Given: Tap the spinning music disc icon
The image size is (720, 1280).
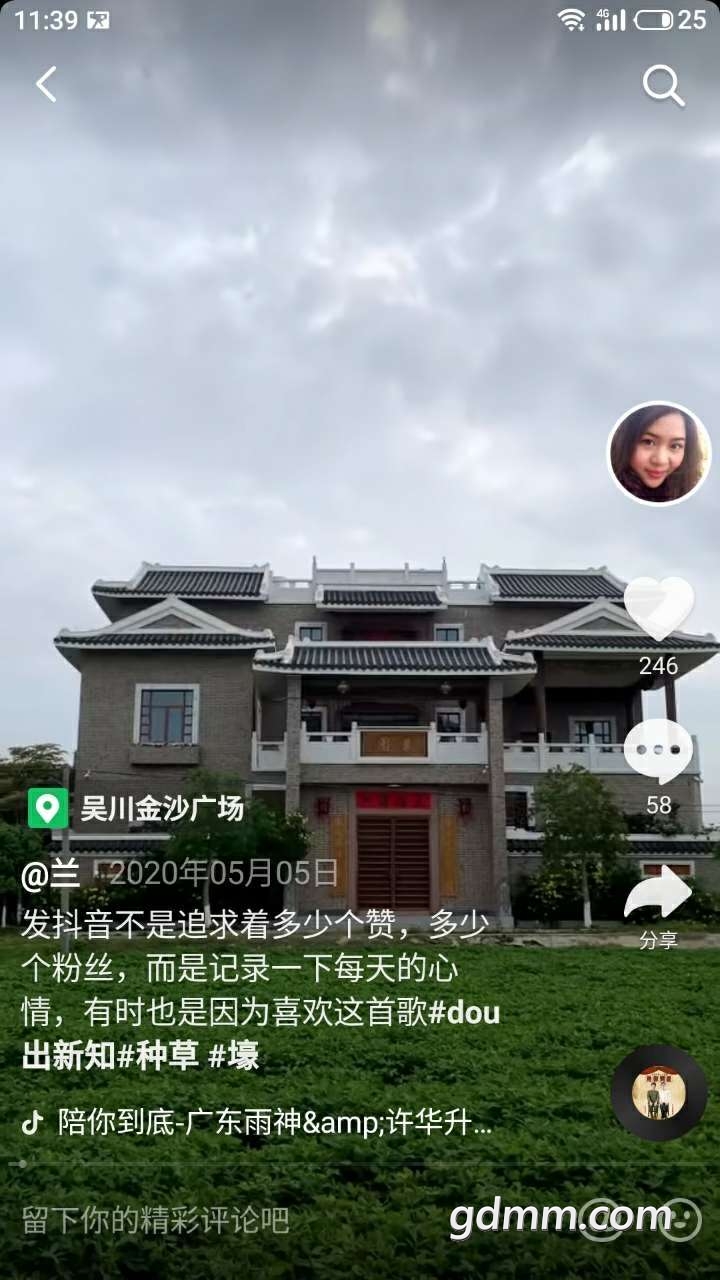Looking at the screenshot, I should point(659,1095).
